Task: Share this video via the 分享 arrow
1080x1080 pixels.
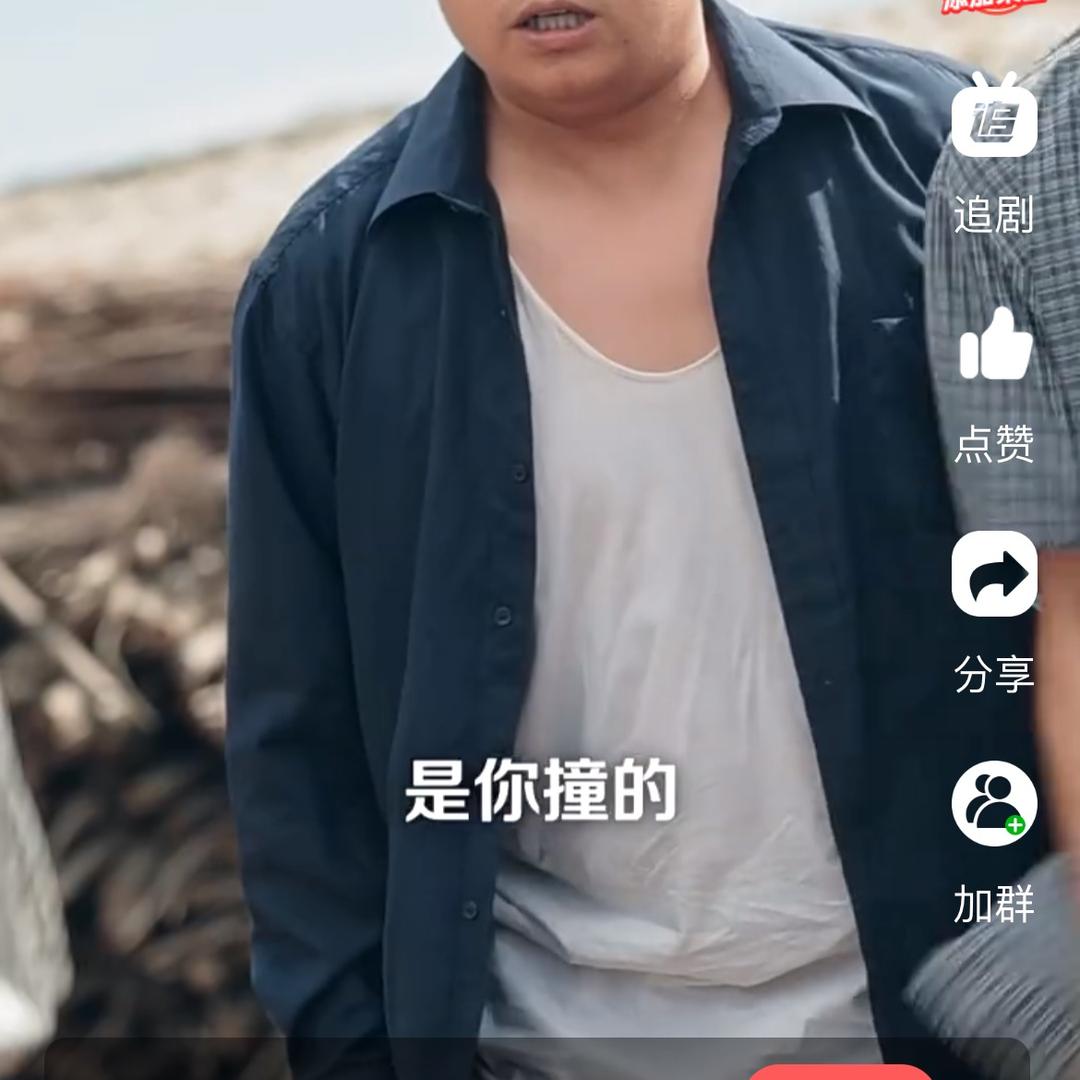Action: [994, 574]
